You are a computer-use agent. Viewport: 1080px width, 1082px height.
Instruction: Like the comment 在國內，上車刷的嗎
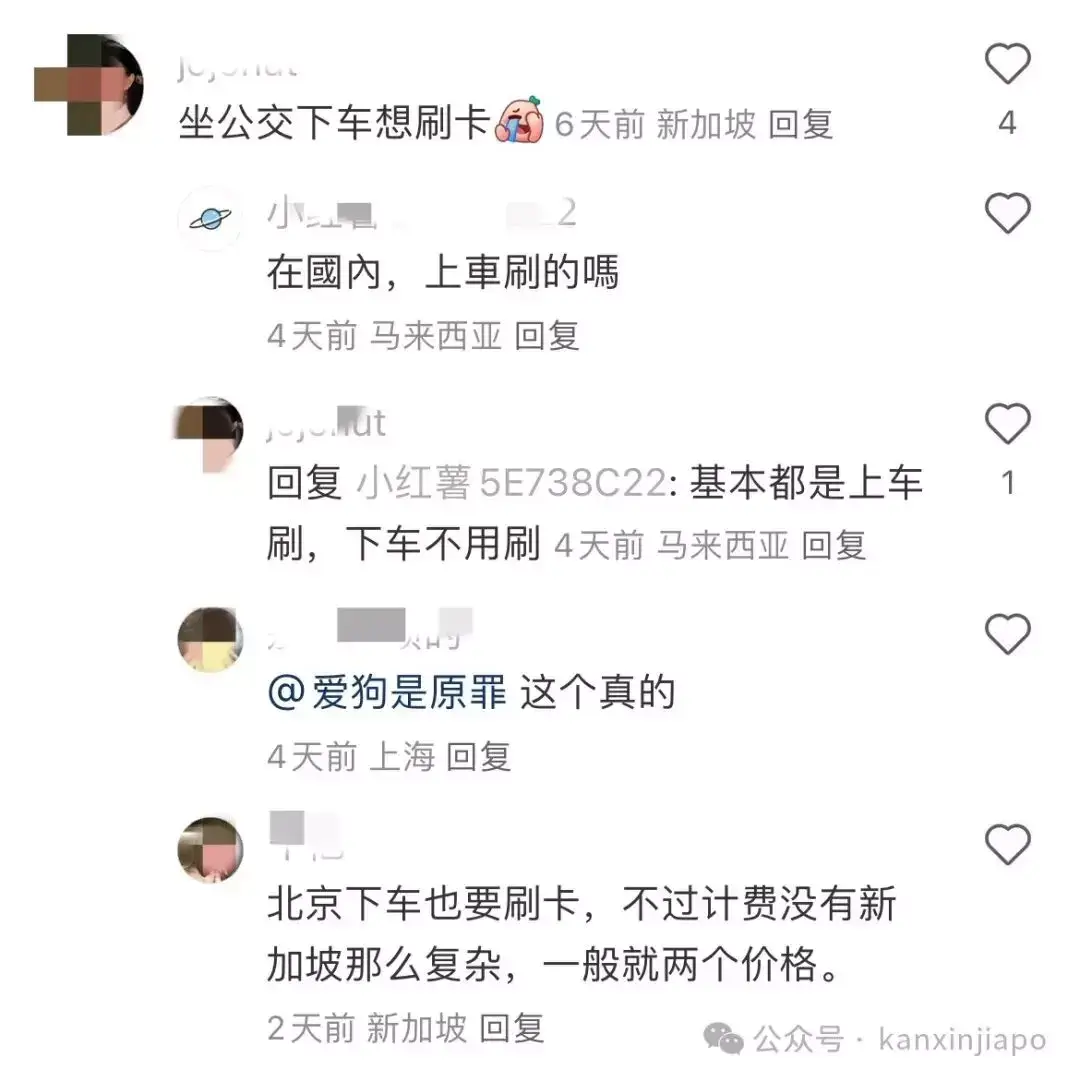1007,213
